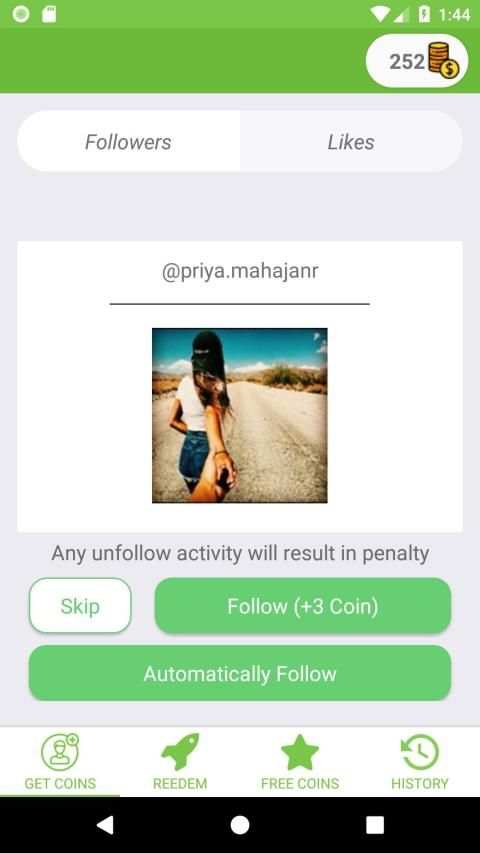Go to the Reedem tab
Screen dimensions: 480x853
pyautogui.click(x=180, y=762)
